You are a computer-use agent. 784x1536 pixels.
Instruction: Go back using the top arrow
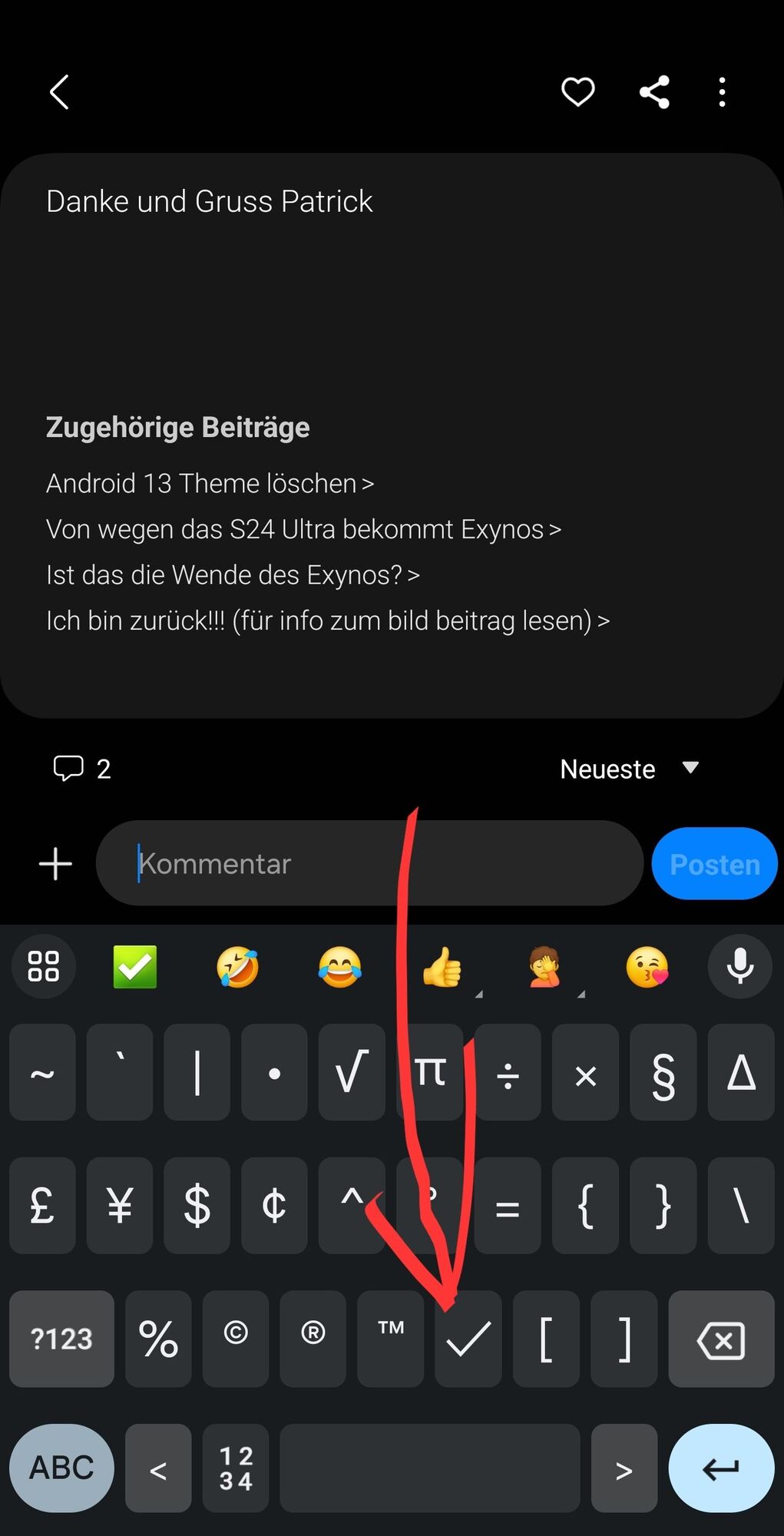tap(60, 92)
